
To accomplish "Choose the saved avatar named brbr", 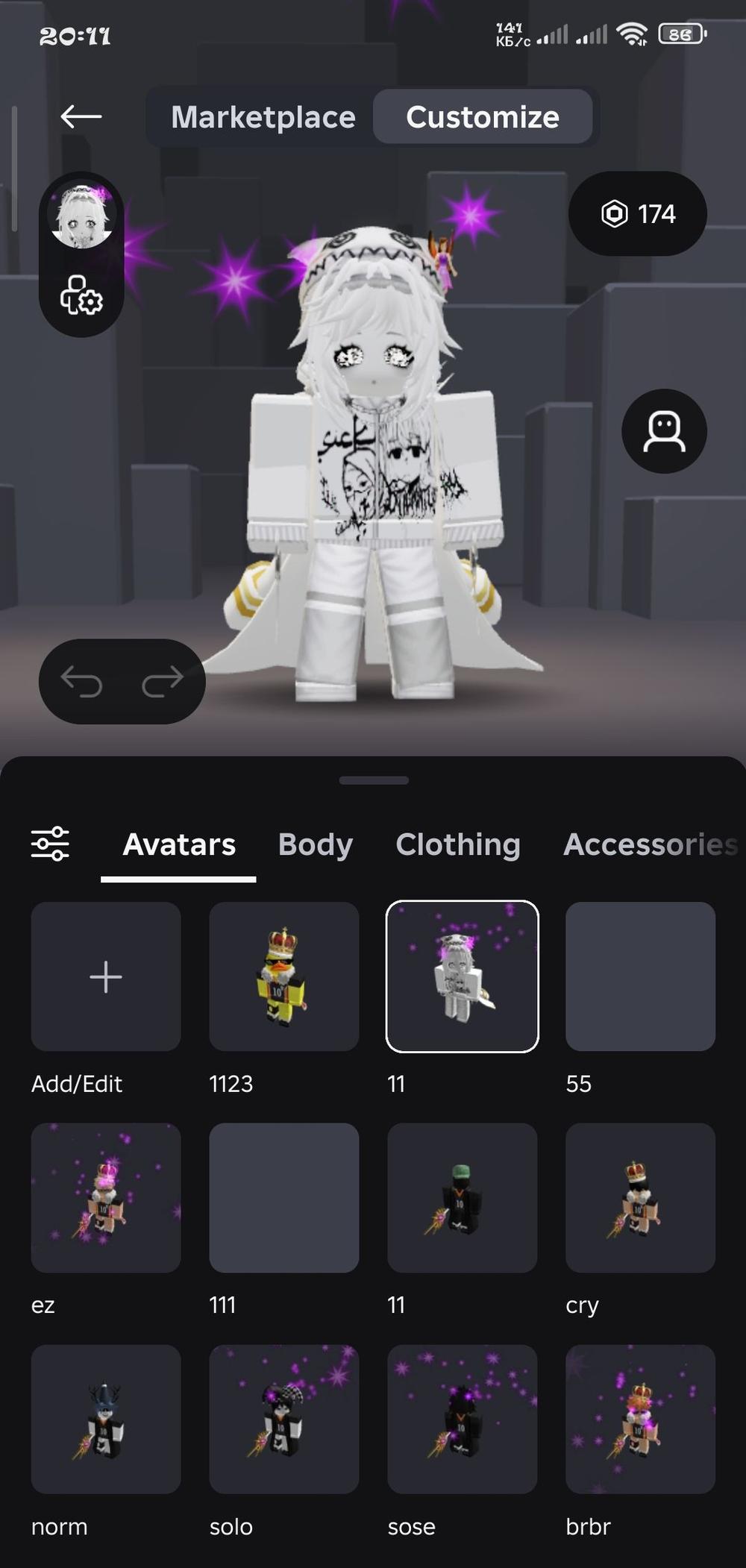I will click(640, 1419).
